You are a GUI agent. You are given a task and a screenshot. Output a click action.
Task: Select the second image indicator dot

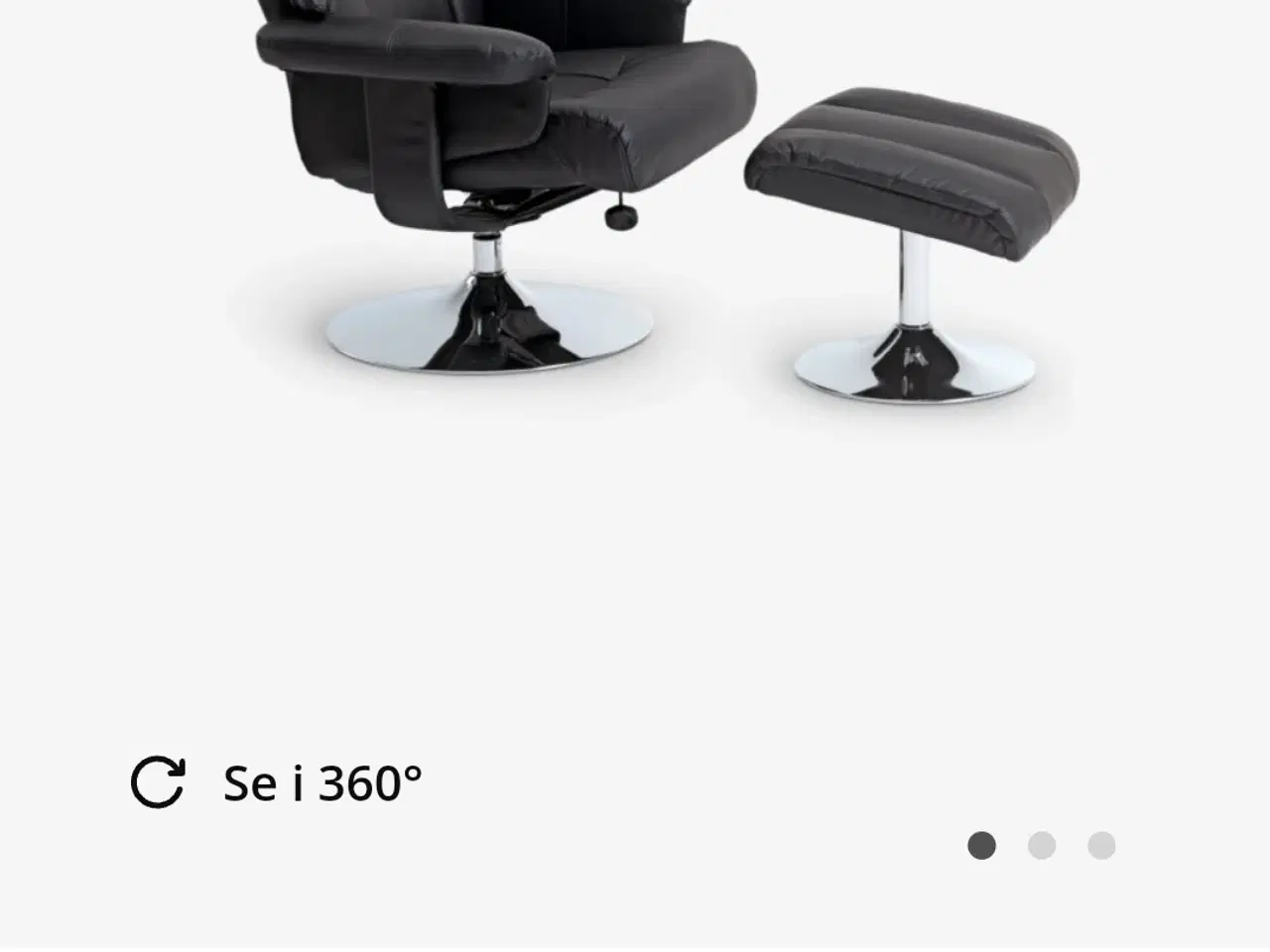point(1041,846)
